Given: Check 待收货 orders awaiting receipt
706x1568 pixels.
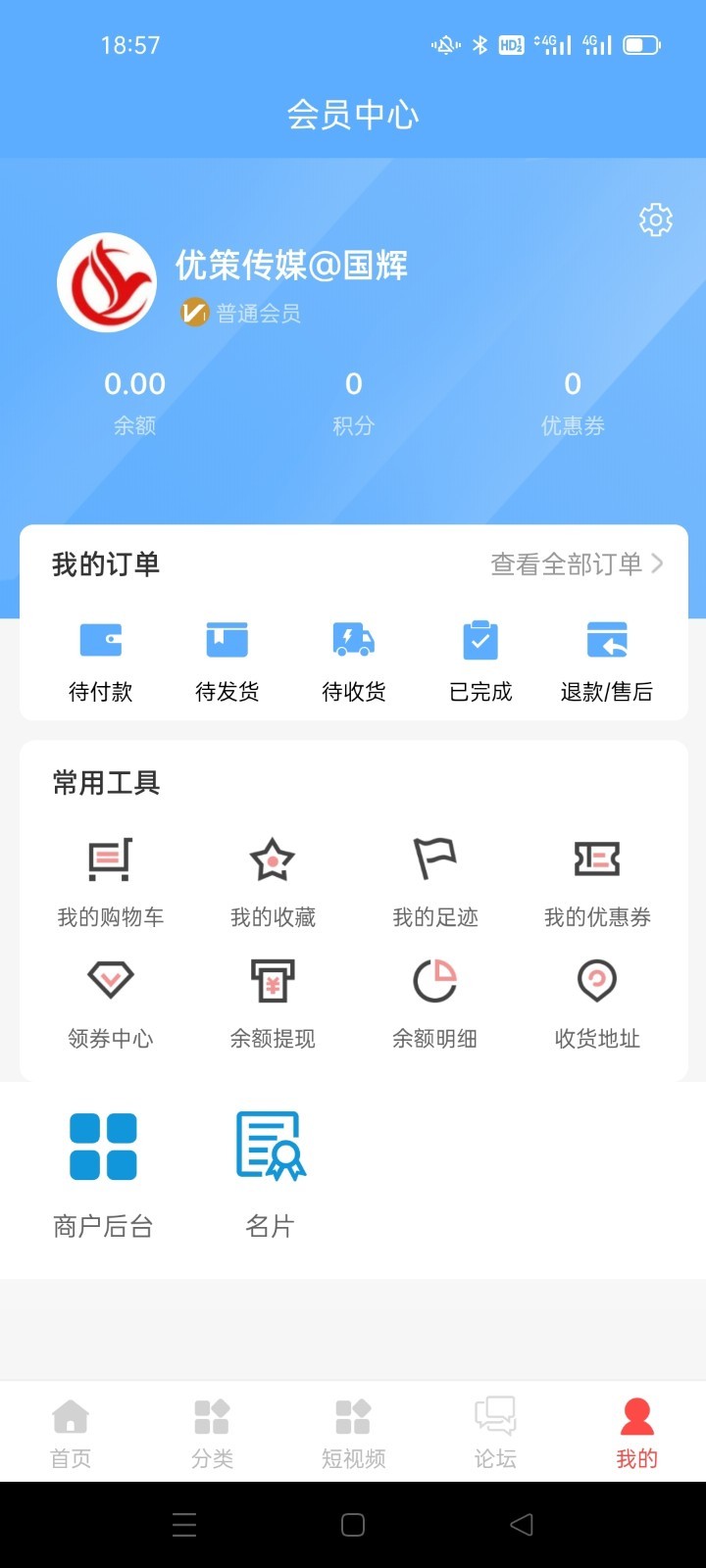Looking at the screenshot, I should pos(354,661).
